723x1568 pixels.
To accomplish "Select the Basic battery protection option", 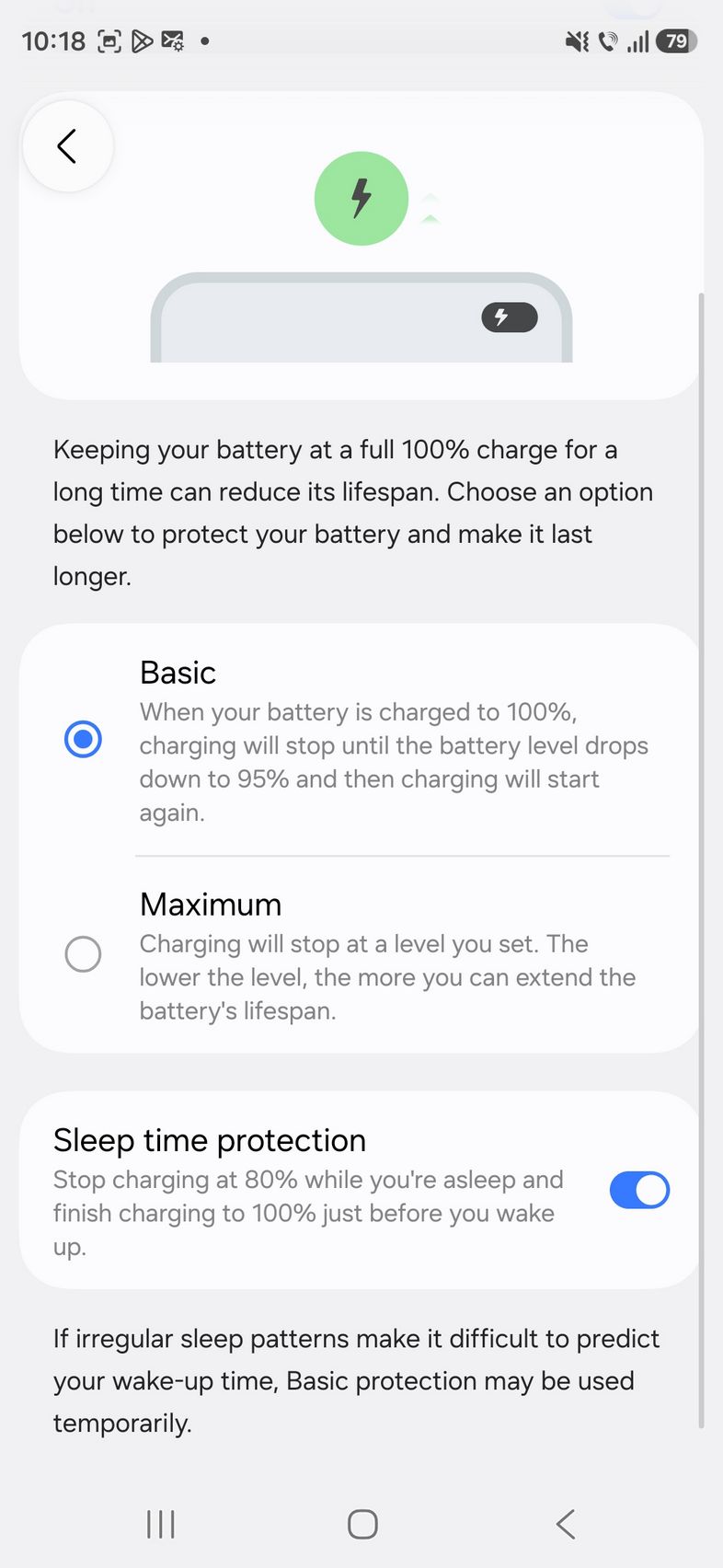I will (83, 740).
